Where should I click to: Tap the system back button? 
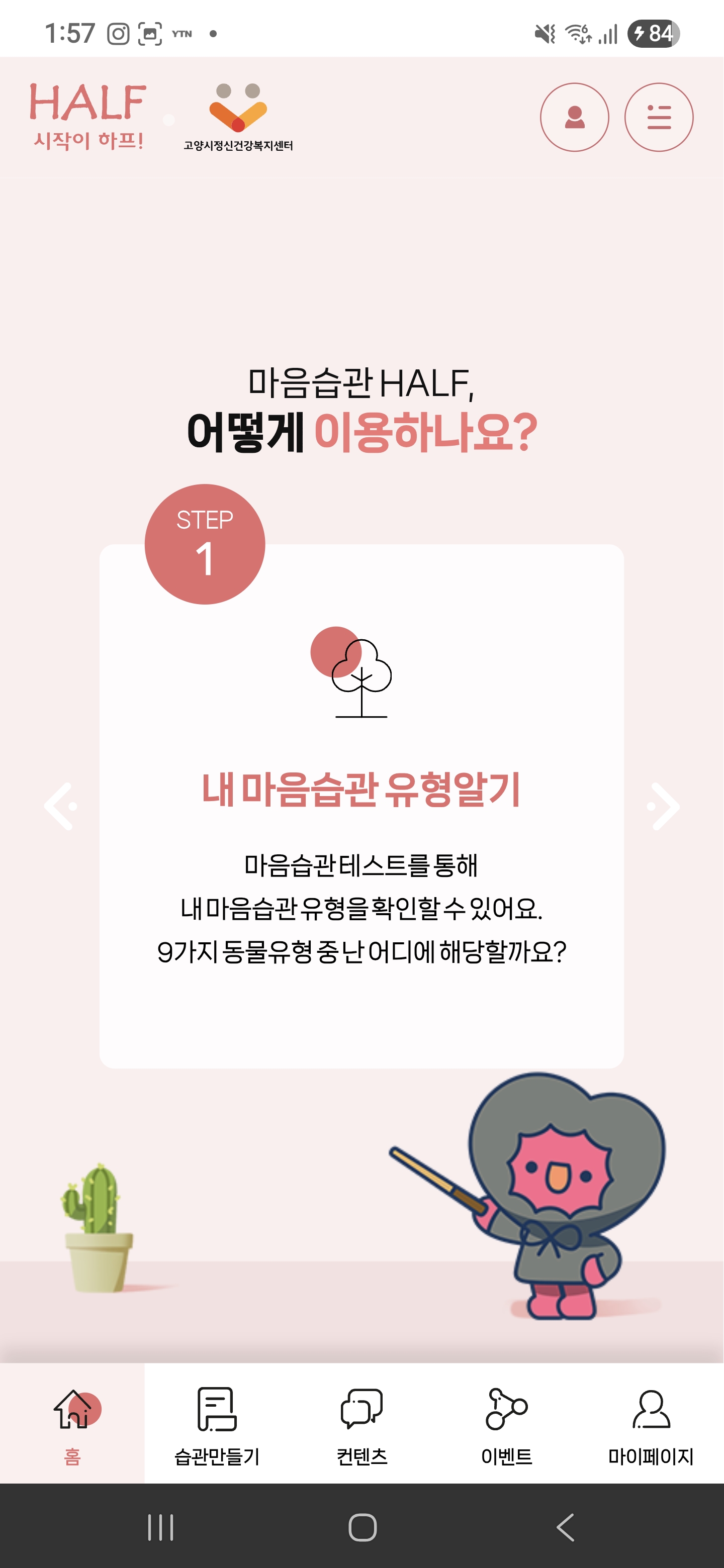coord(565,1527)
